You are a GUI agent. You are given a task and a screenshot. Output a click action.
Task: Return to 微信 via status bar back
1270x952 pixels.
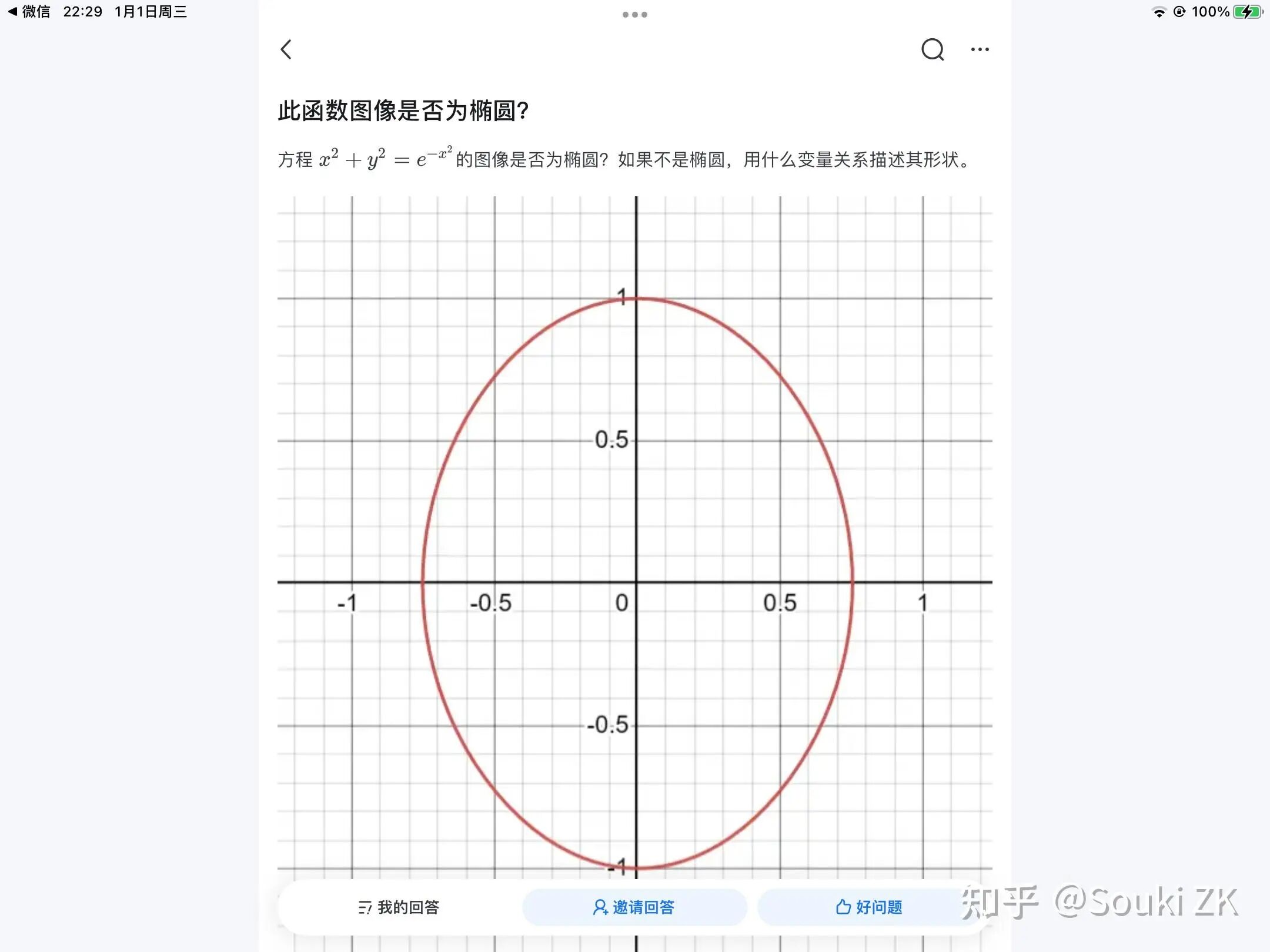tap(28, 12)
